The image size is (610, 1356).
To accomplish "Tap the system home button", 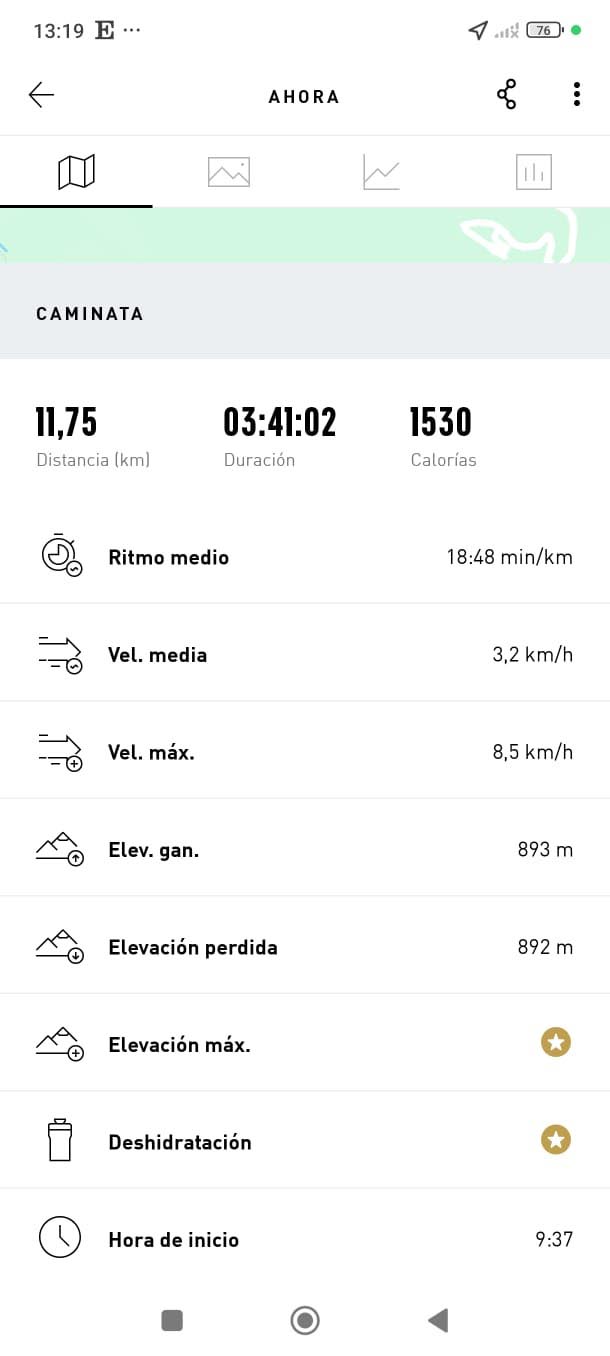I will 305,1321.
